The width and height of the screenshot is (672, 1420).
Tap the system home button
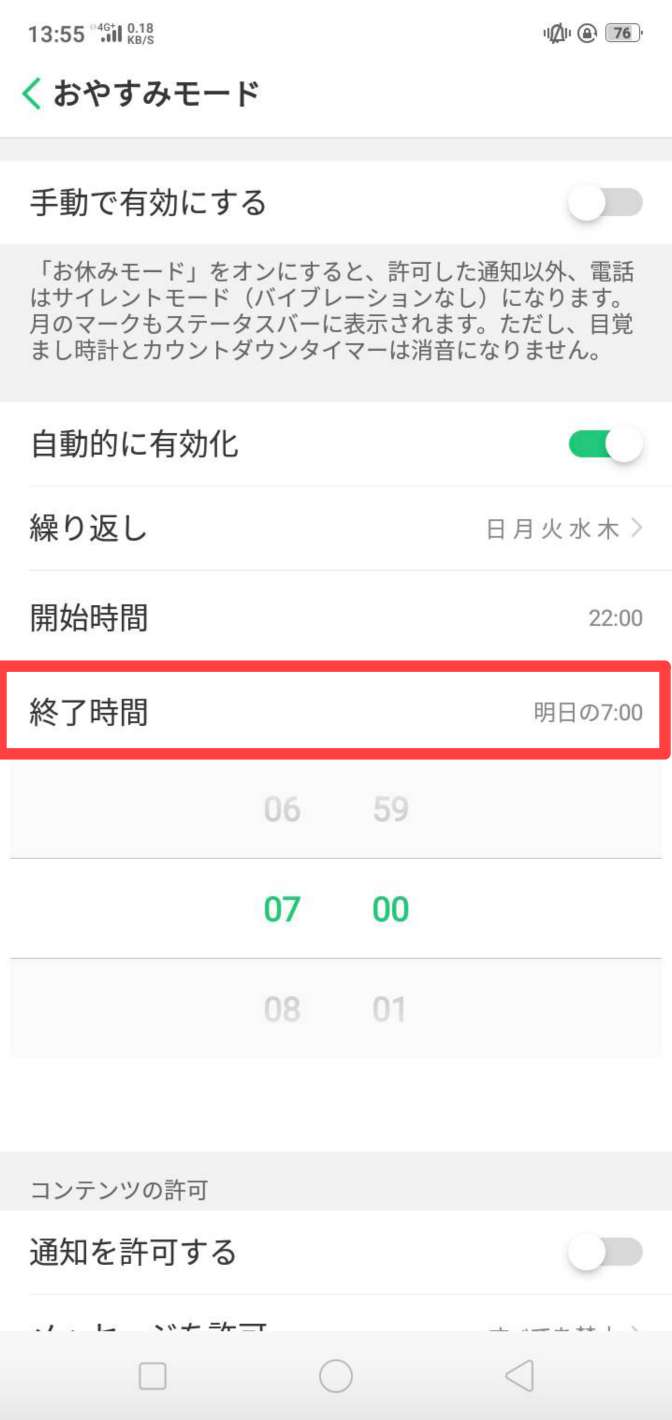coord(336,1377)
